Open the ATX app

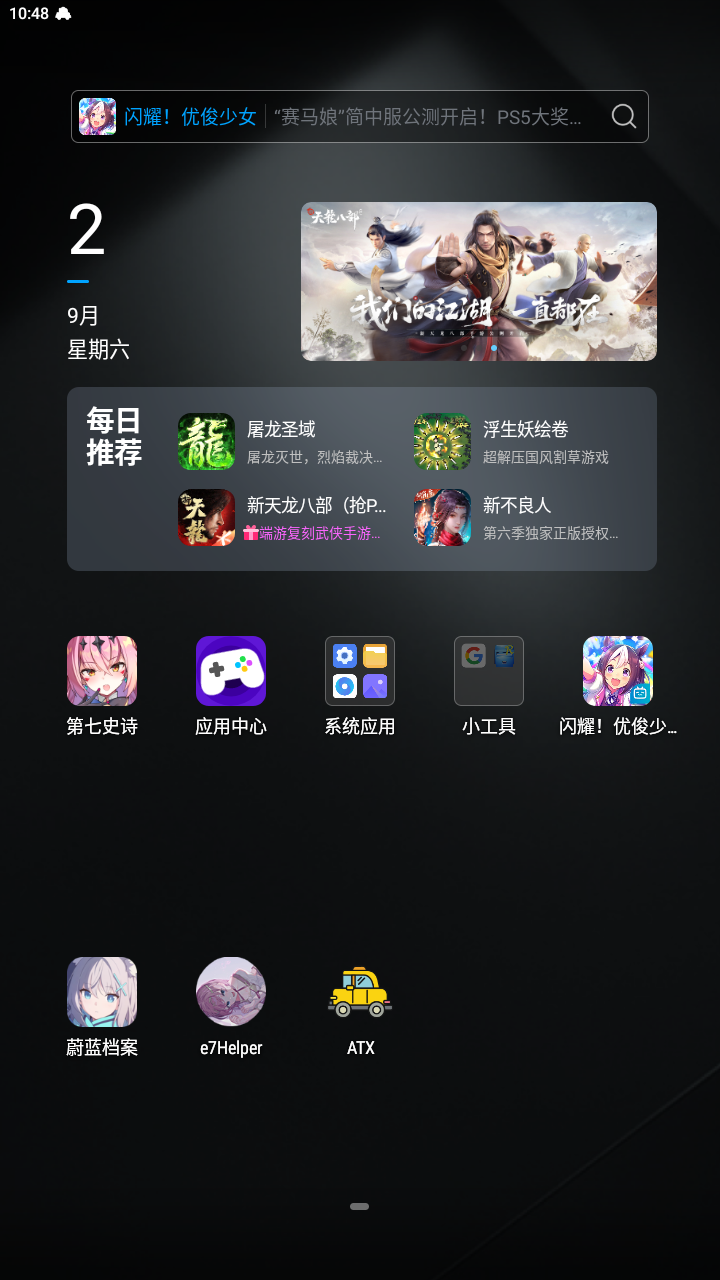click(x=359, y=990)
